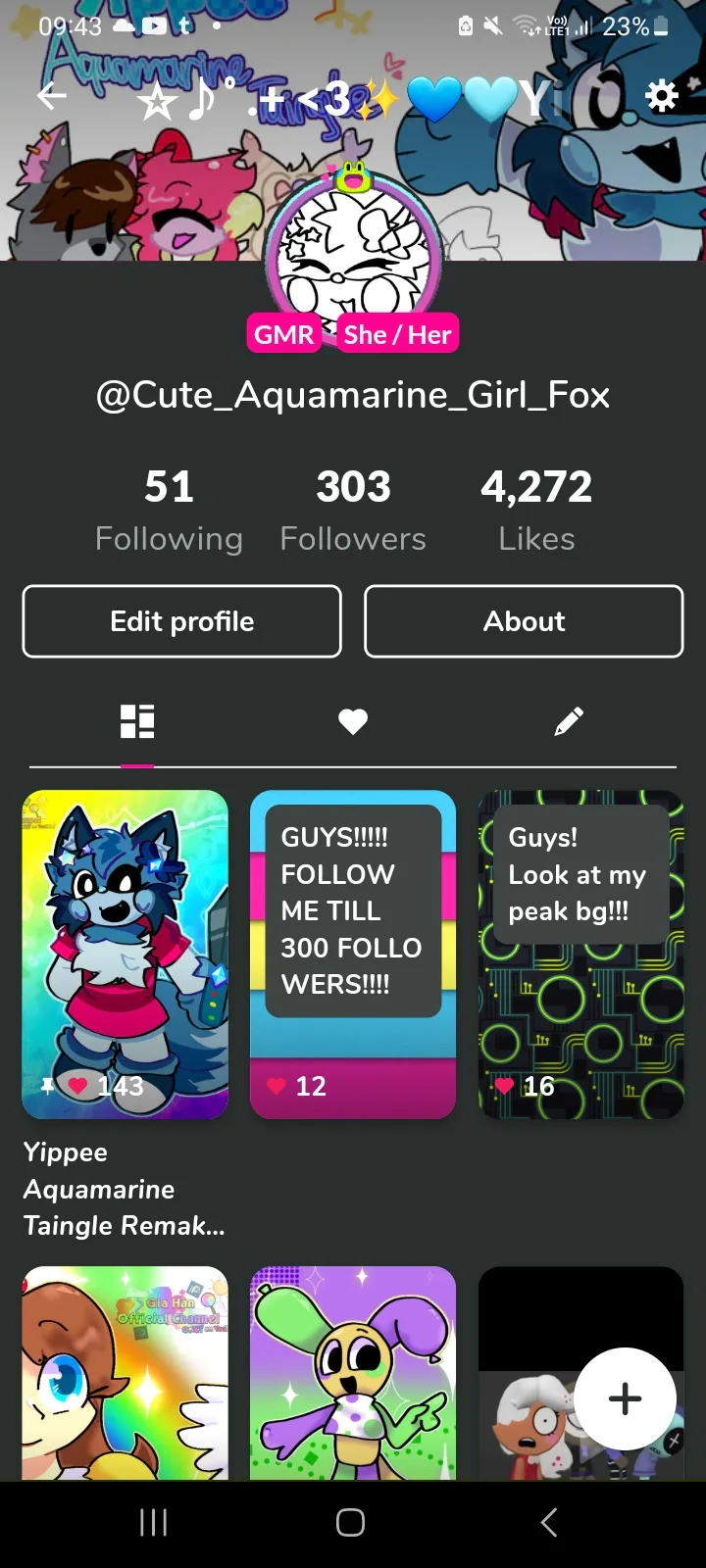Open the purple balloon bunny character post
Viewport: 706px width, 1568px height.
[353, 1372]
